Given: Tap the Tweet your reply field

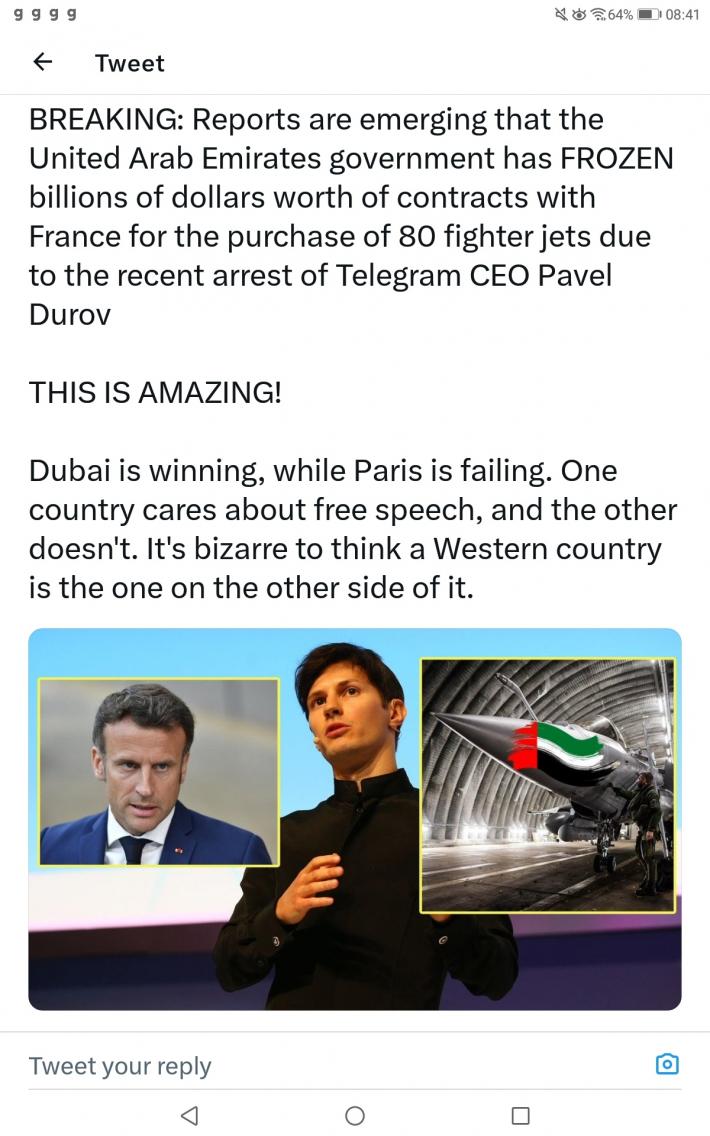Looking at the screenshot, I should [300, 1065].
